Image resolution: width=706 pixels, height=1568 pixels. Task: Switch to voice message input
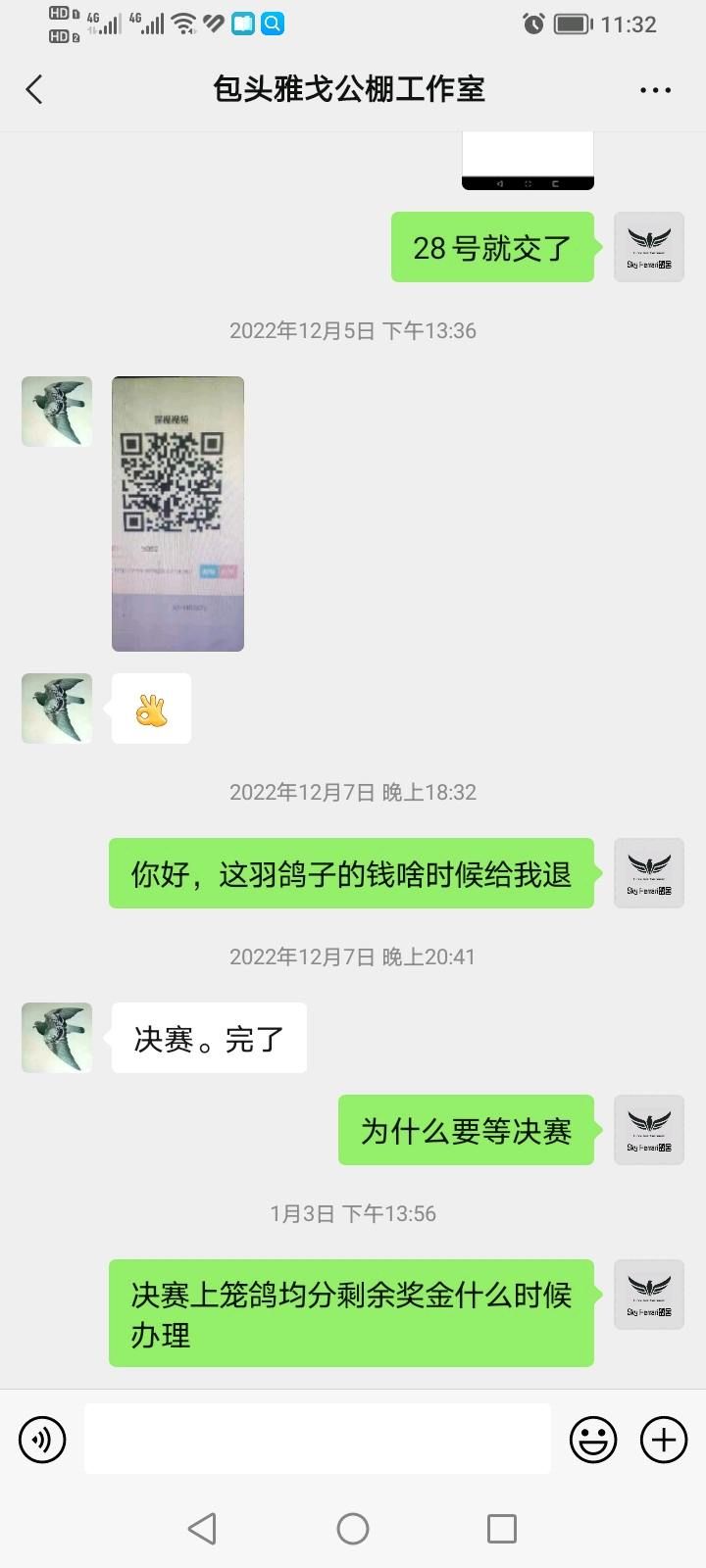42,1440
